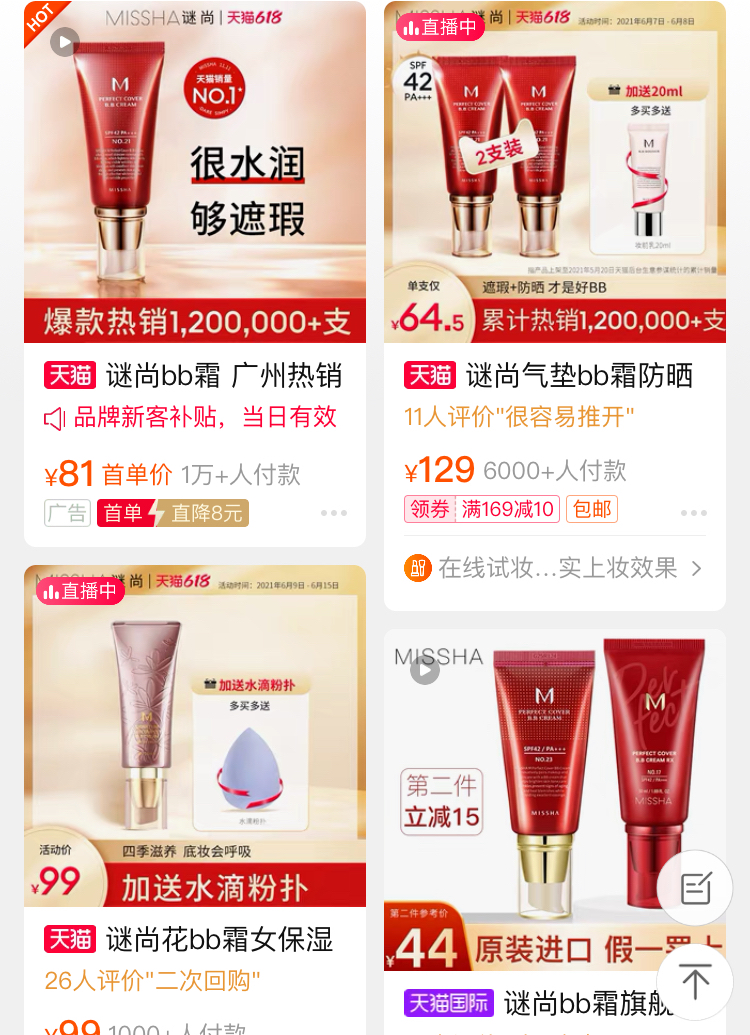
Task: Open the 在线试妆 makeup try-on link
Action: [x=555, y=568]
